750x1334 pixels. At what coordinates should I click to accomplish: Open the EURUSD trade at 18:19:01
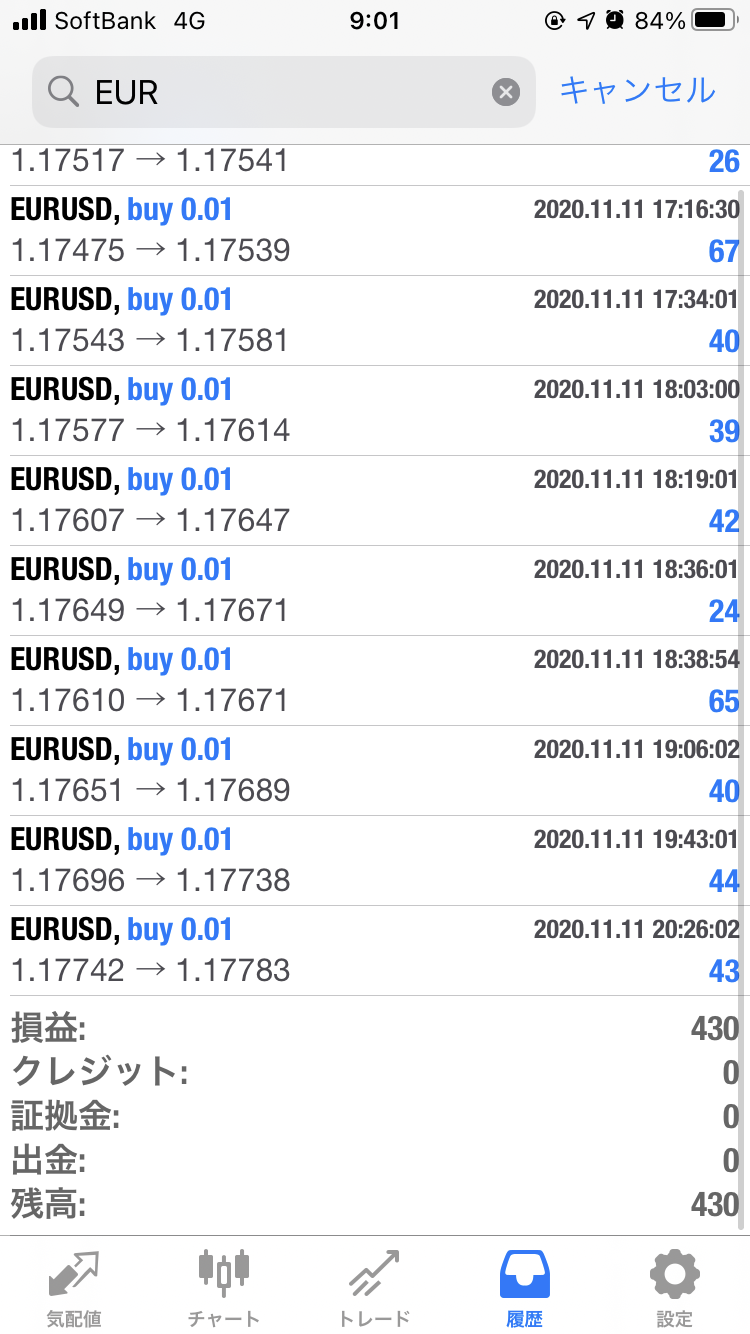374,501
